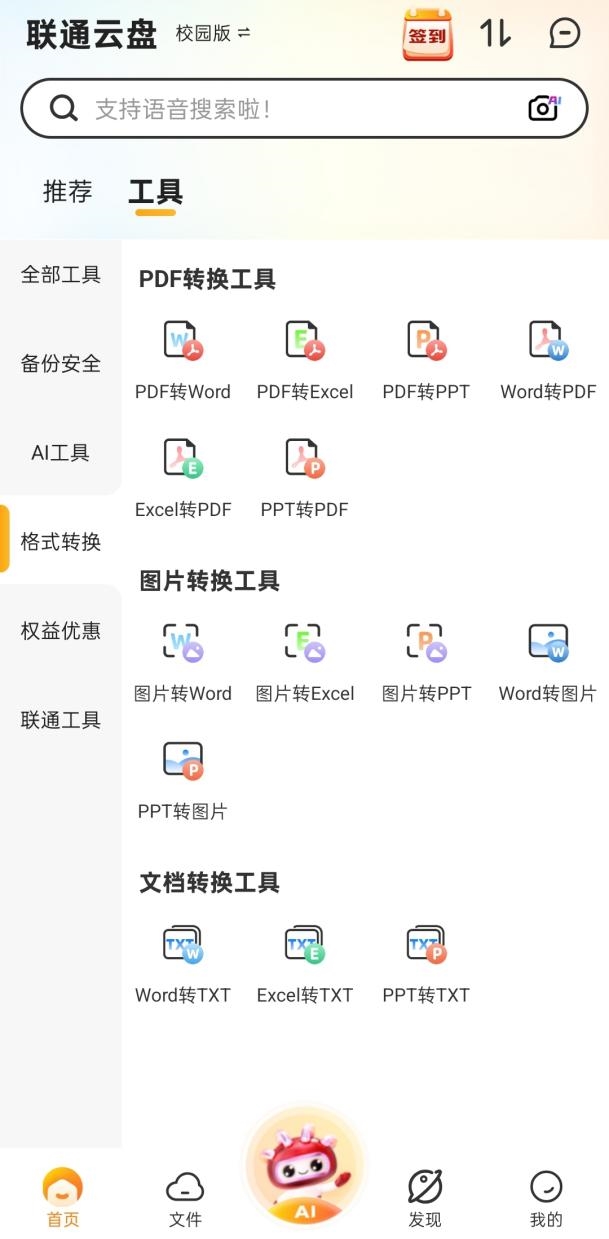Open the 签到 check-in calendar icon
This screenshot has height=1239, width=609.
(x=427, y=35)
